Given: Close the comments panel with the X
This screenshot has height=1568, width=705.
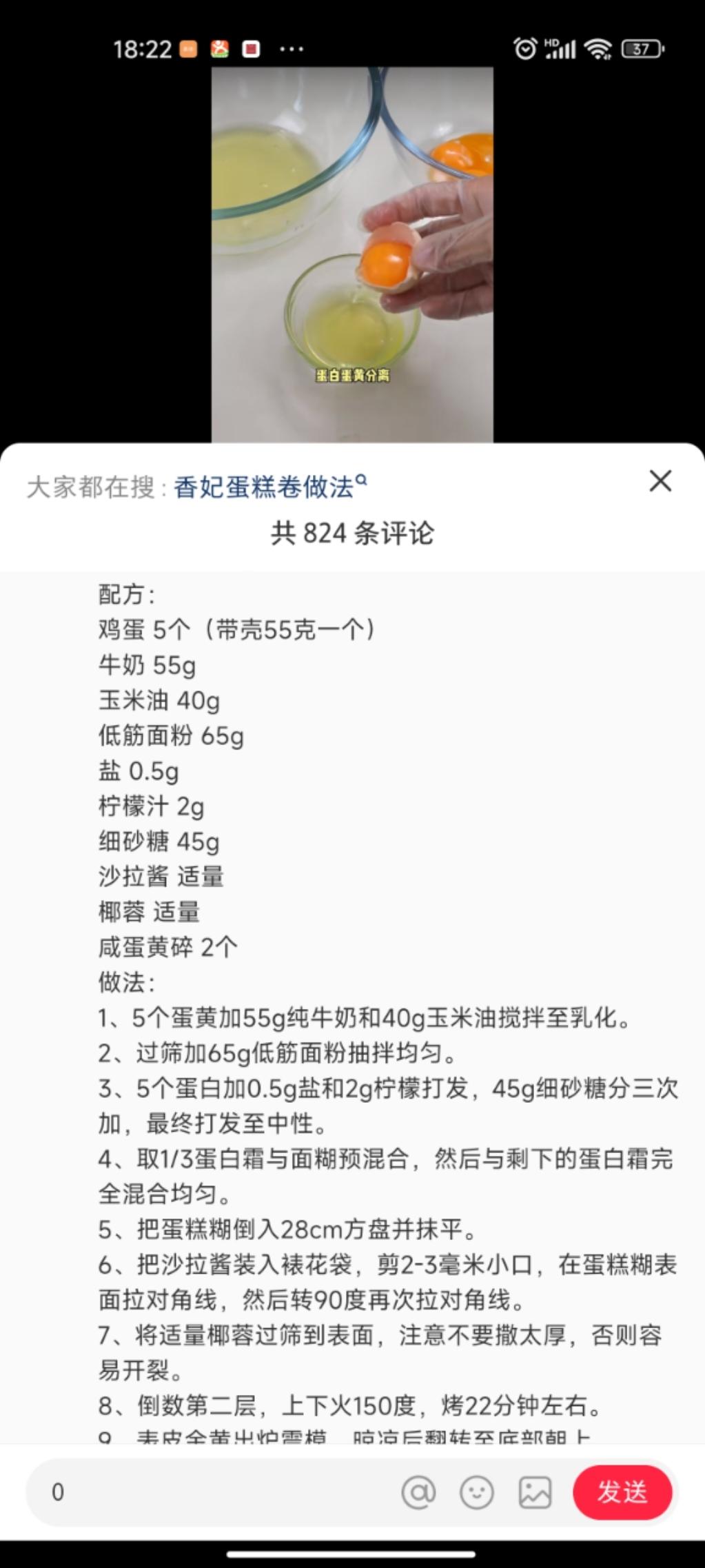Looking at the screenshot, I should pos(661,482).
